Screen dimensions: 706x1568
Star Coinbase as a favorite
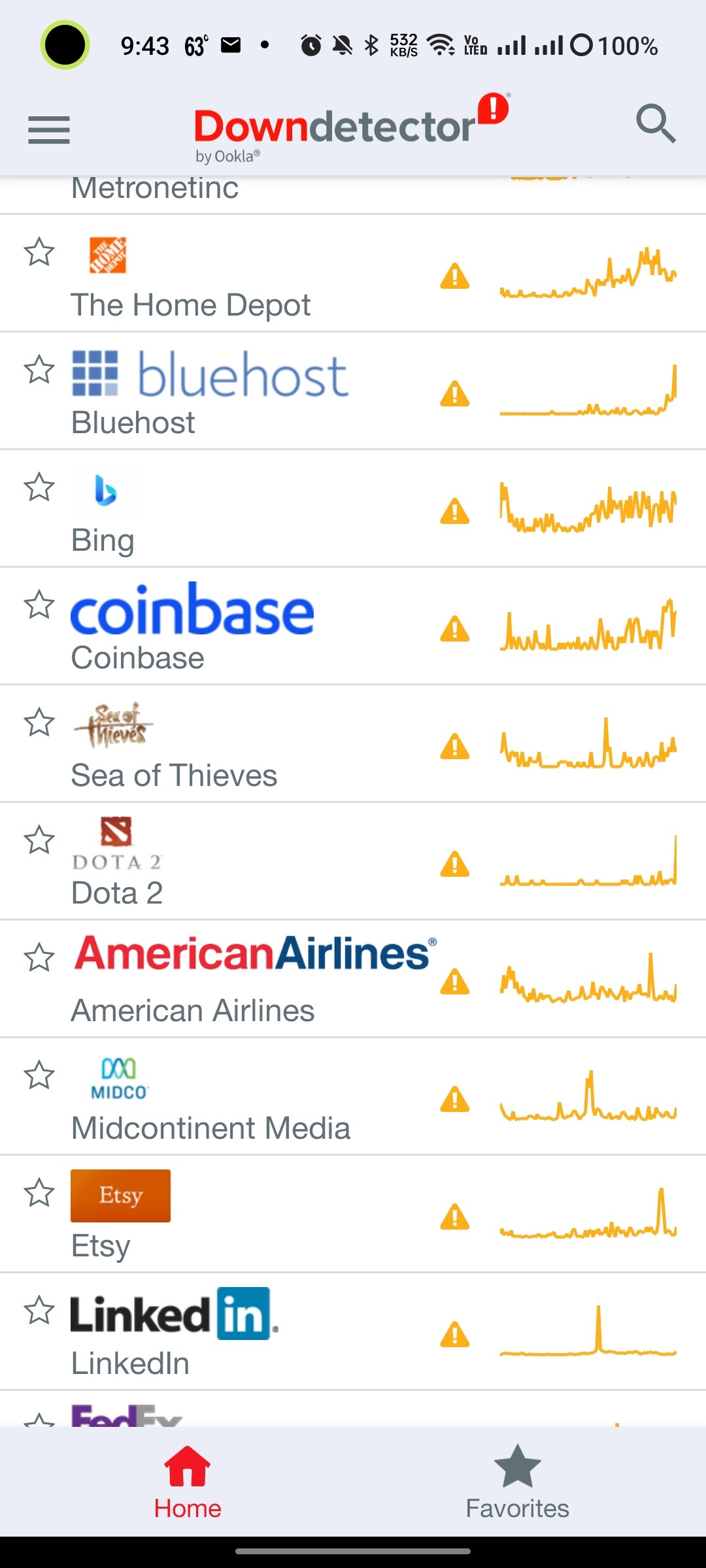pos(39,605)
